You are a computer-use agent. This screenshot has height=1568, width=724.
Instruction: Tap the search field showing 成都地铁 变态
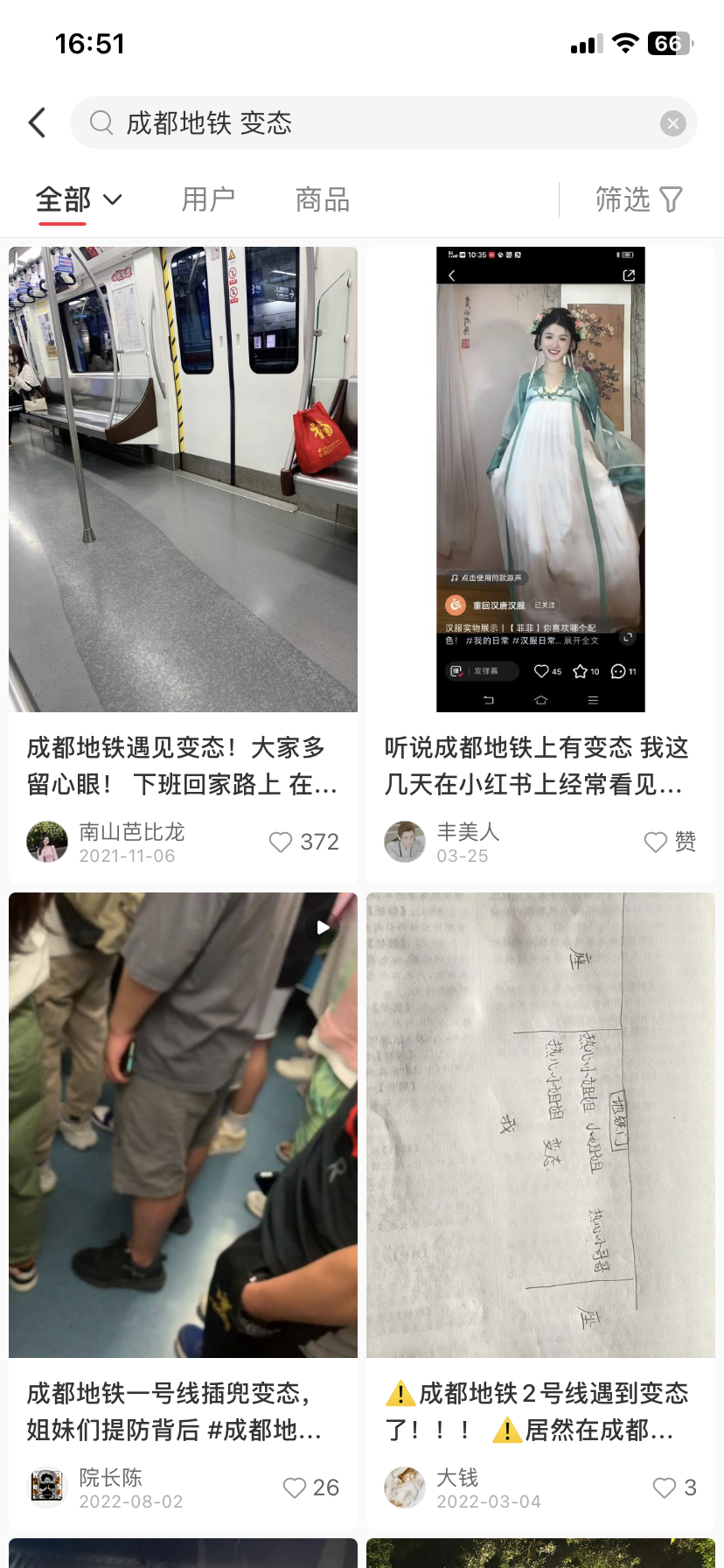pyautogui.click(x=367, y=122)
